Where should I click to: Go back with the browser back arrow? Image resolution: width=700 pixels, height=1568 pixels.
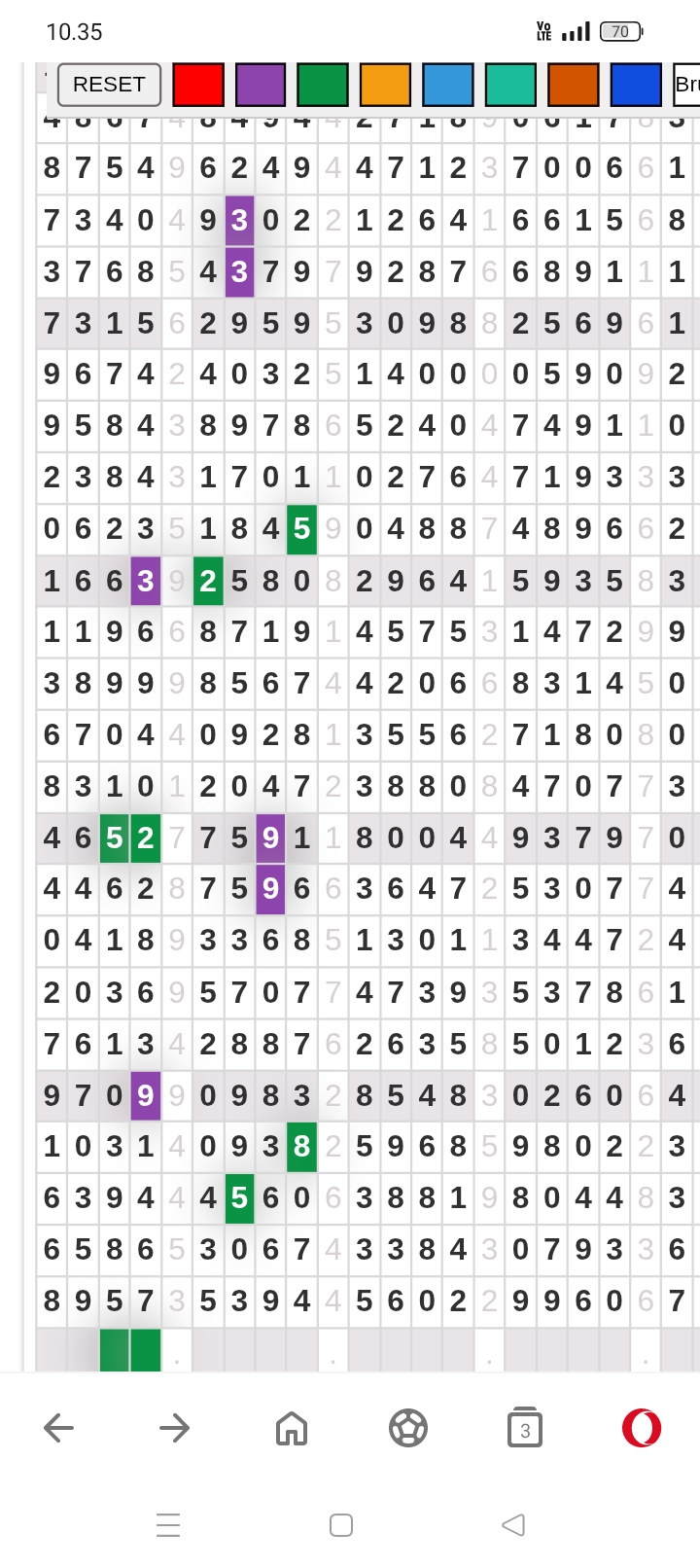(x=58, y=1428)
